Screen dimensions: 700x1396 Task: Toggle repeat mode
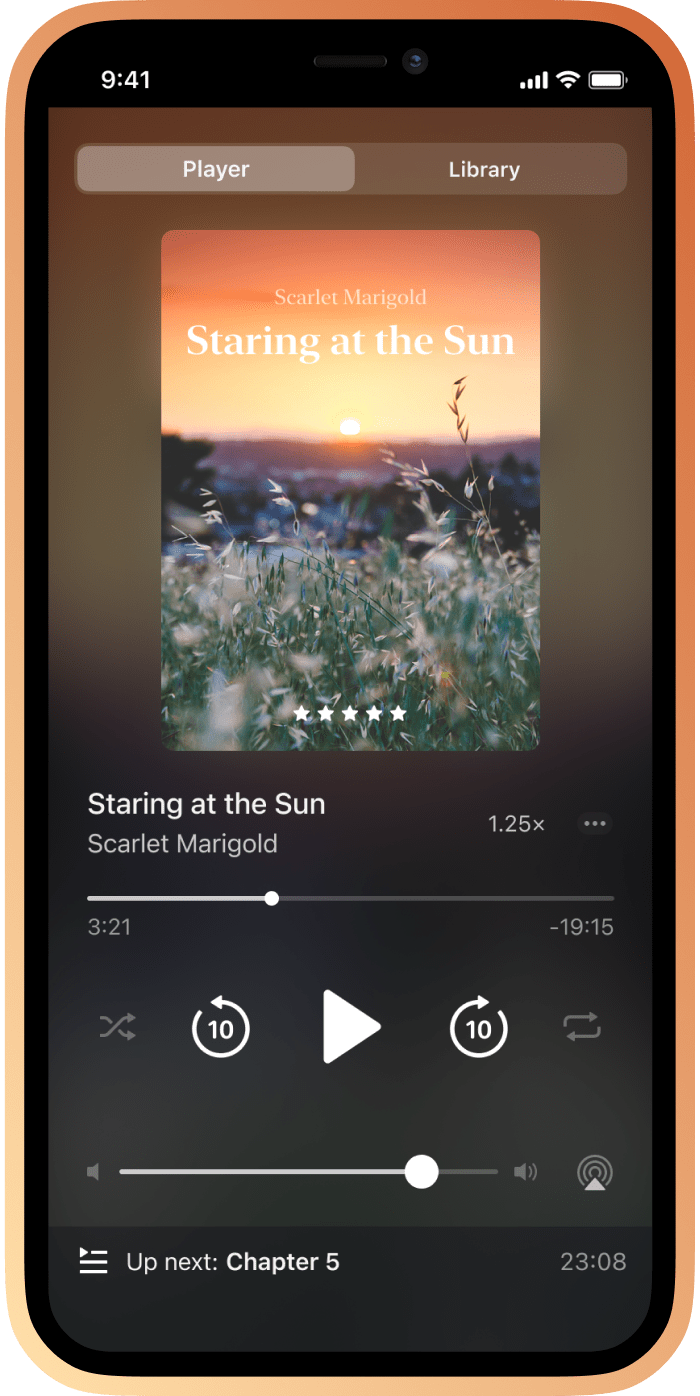582,1027
